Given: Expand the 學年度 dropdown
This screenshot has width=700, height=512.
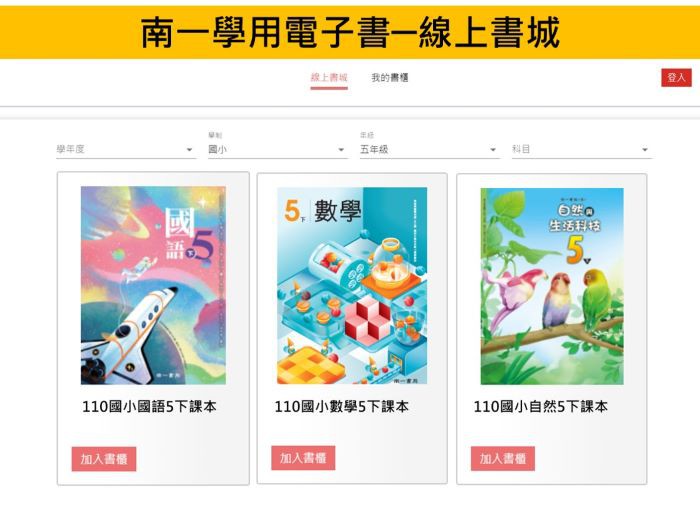Looking at the screenshot, I should coord(126,150).
